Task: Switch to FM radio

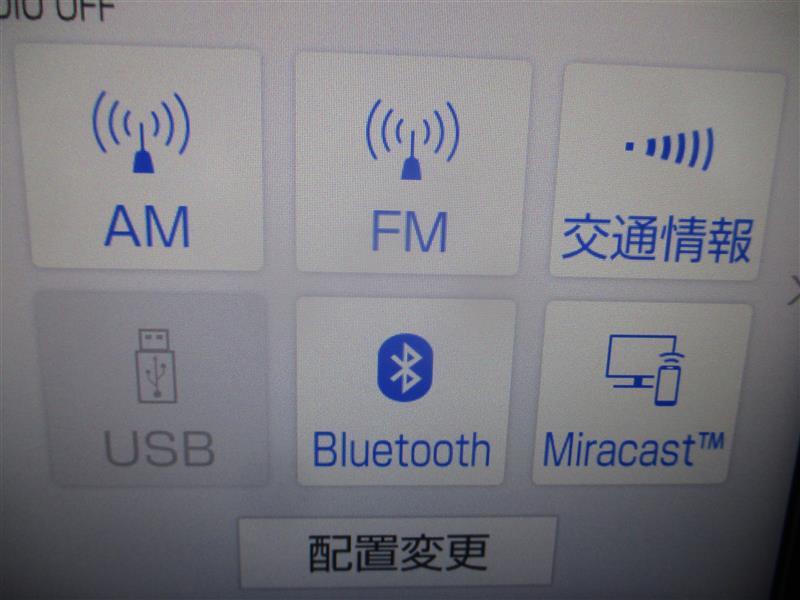Action: (412, 165)
